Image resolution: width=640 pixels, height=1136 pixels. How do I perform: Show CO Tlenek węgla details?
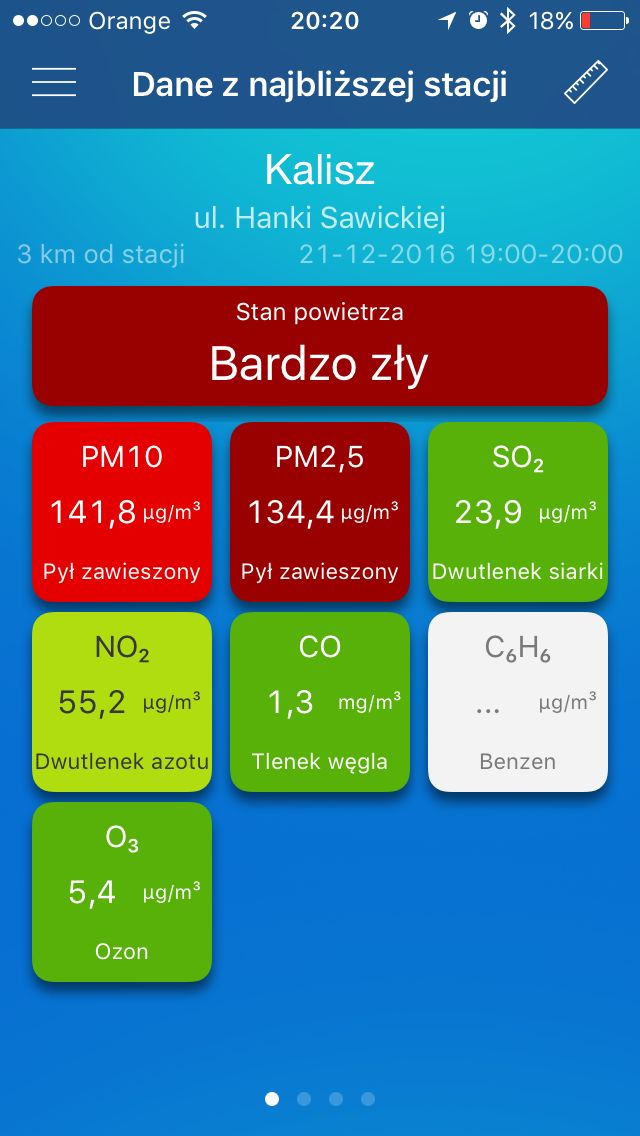320,701
